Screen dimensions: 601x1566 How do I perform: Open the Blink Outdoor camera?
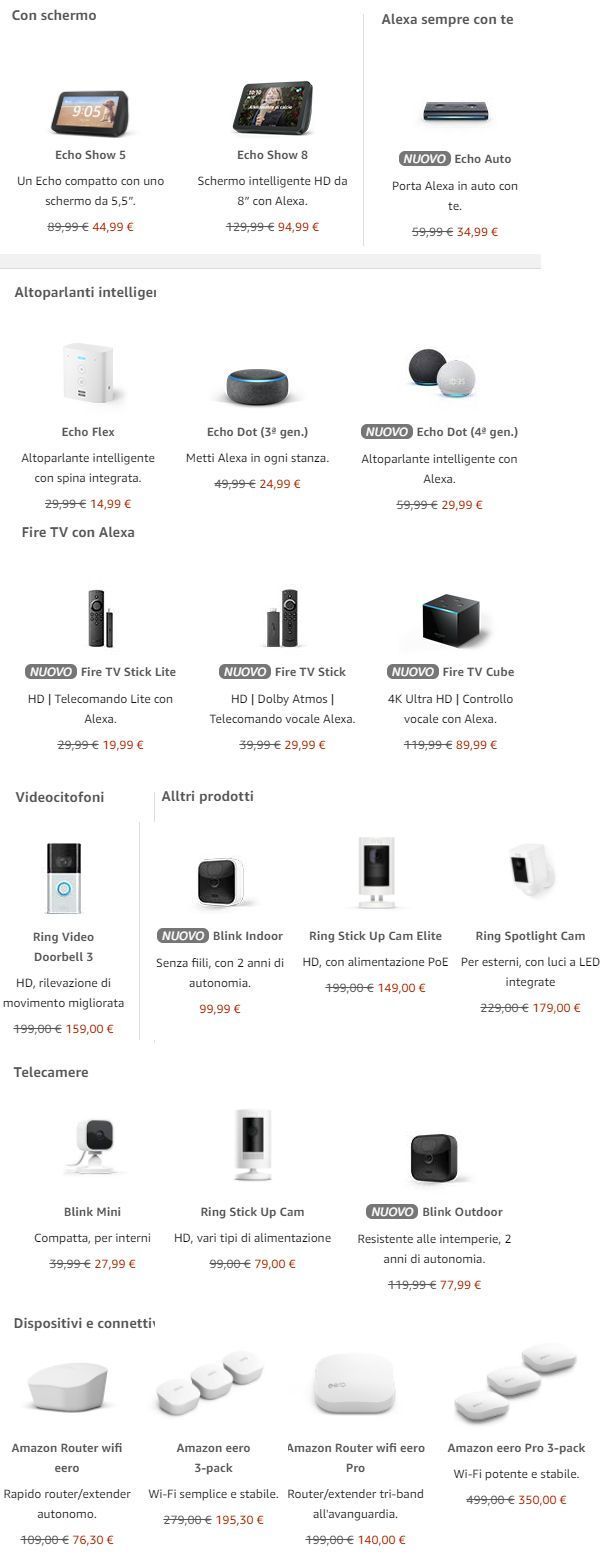(461, 1212)
